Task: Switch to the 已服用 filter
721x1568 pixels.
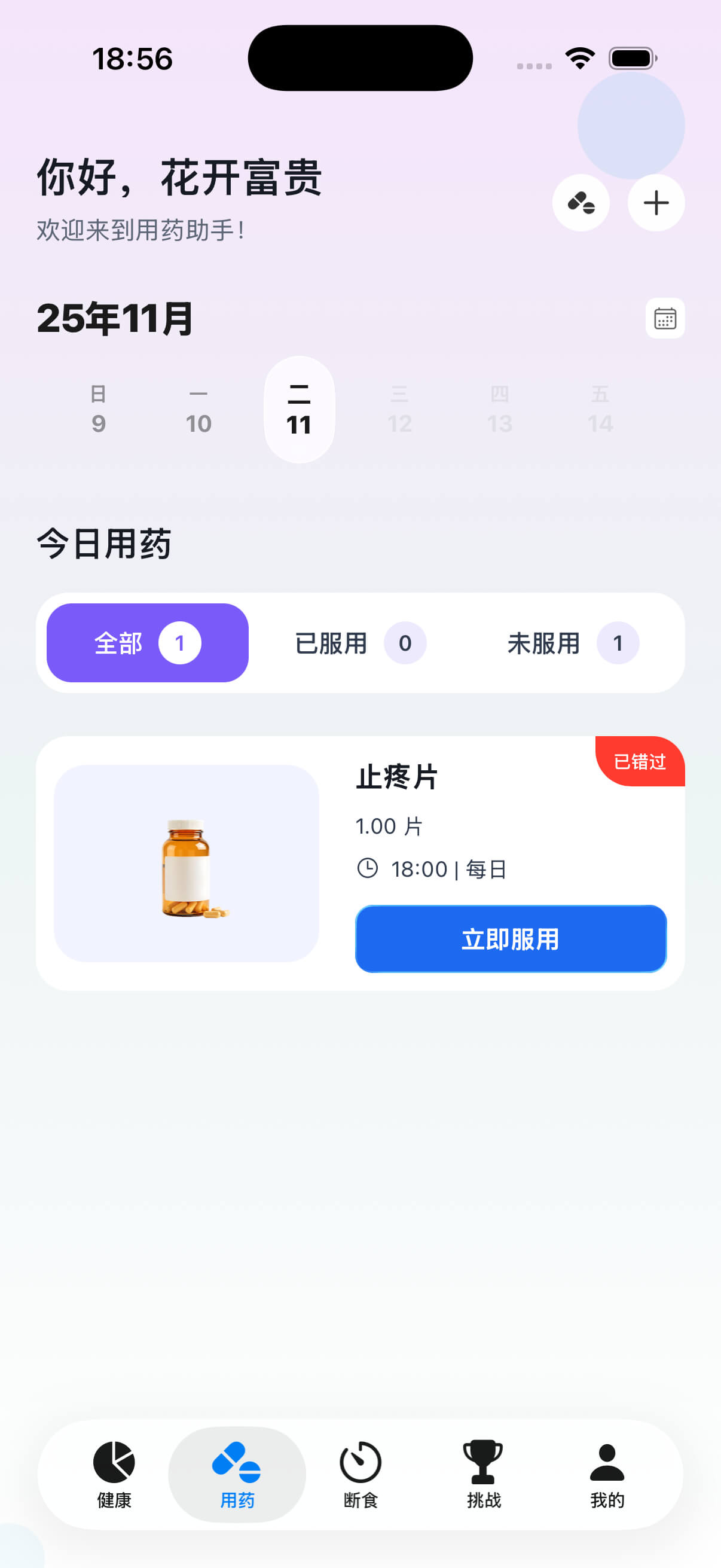Action: click(x=359, y=643)
